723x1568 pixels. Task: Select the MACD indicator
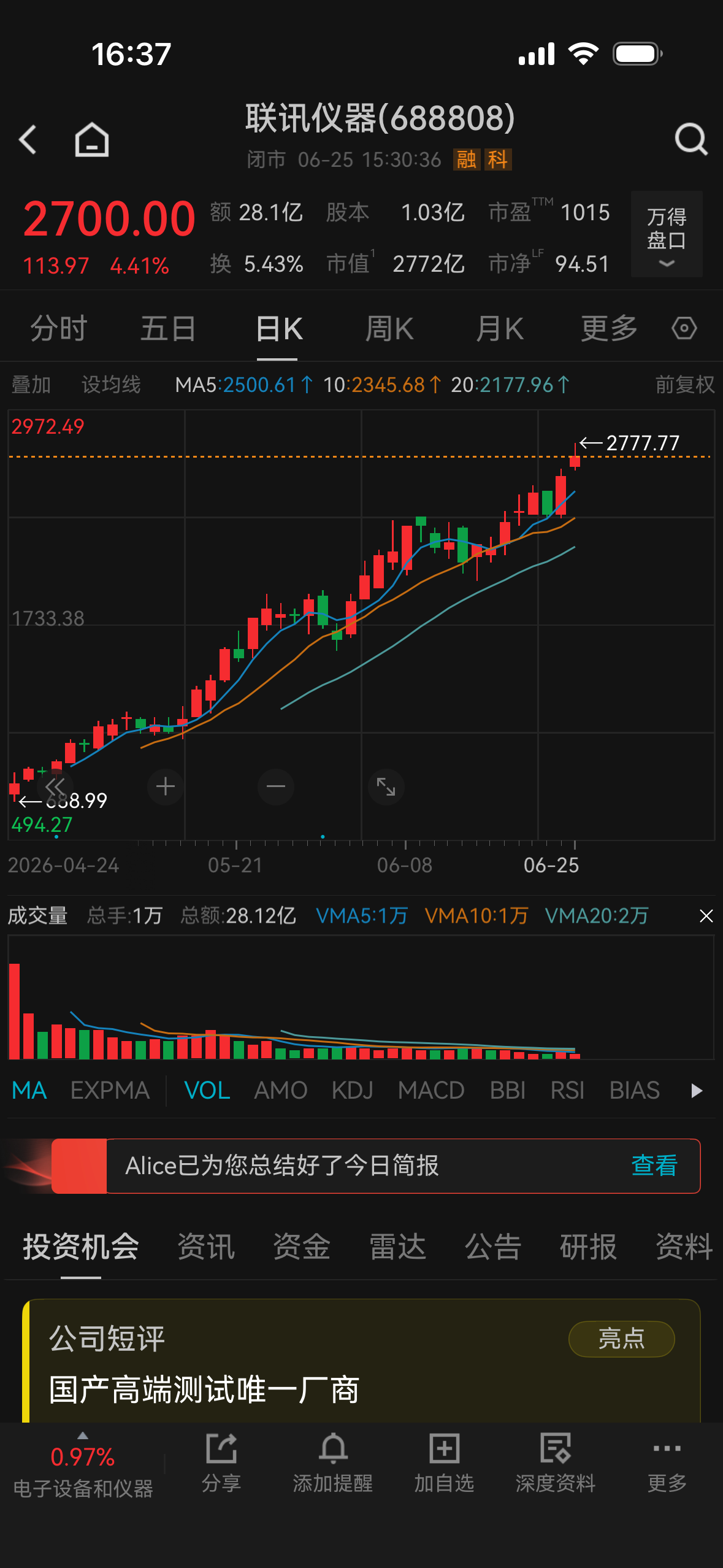431,1090
